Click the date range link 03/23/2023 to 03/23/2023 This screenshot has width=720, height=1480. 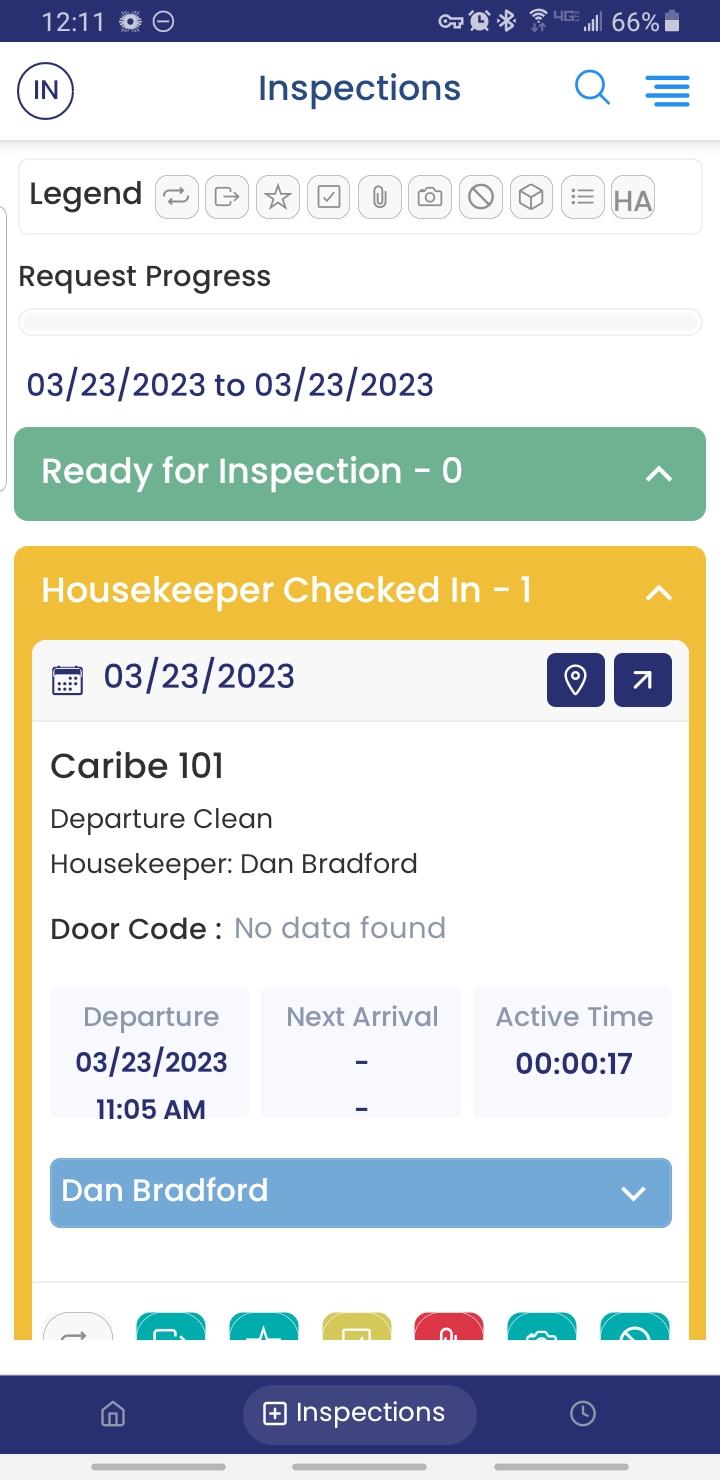point(229,385)
